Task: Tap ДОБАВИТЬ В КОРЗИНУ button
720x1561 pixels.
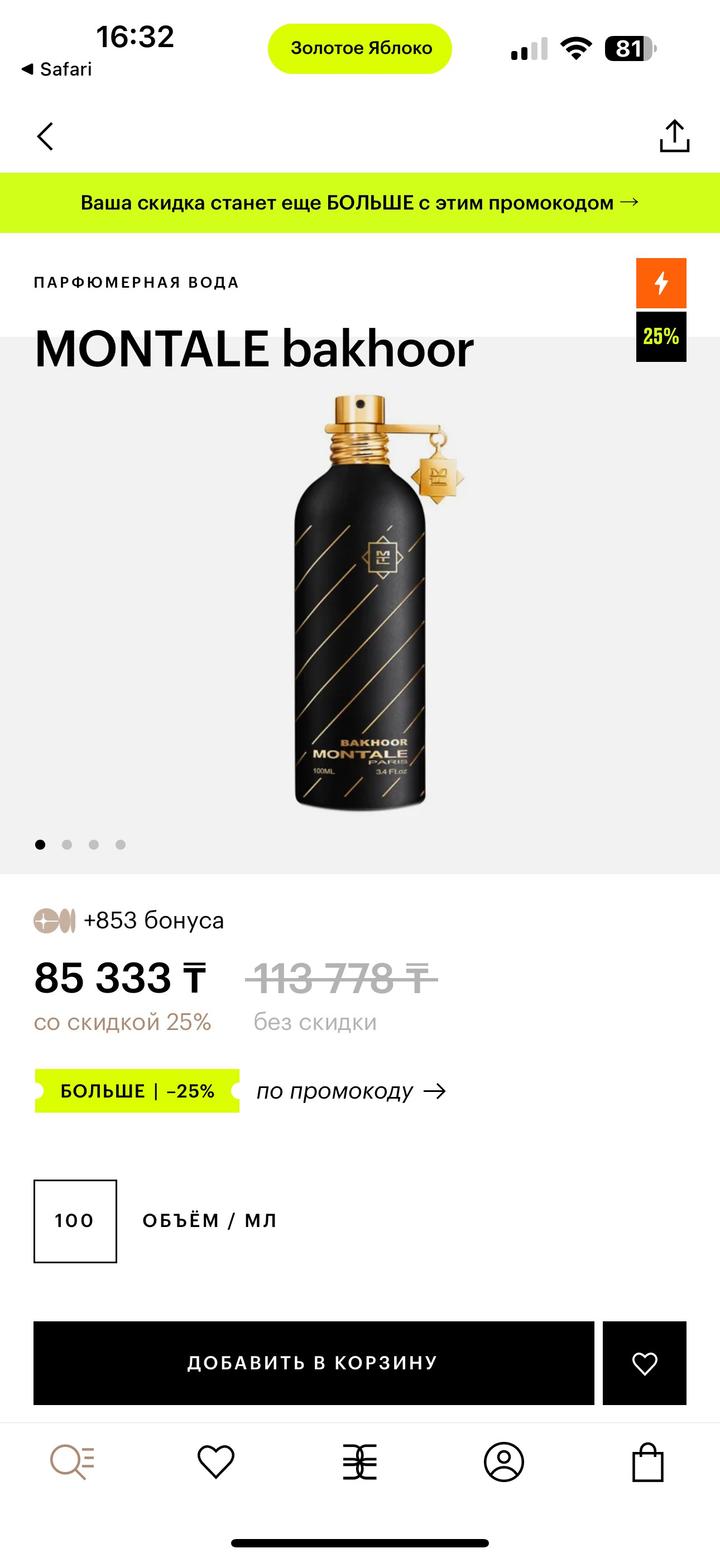Action: [x=313, y=1362]
